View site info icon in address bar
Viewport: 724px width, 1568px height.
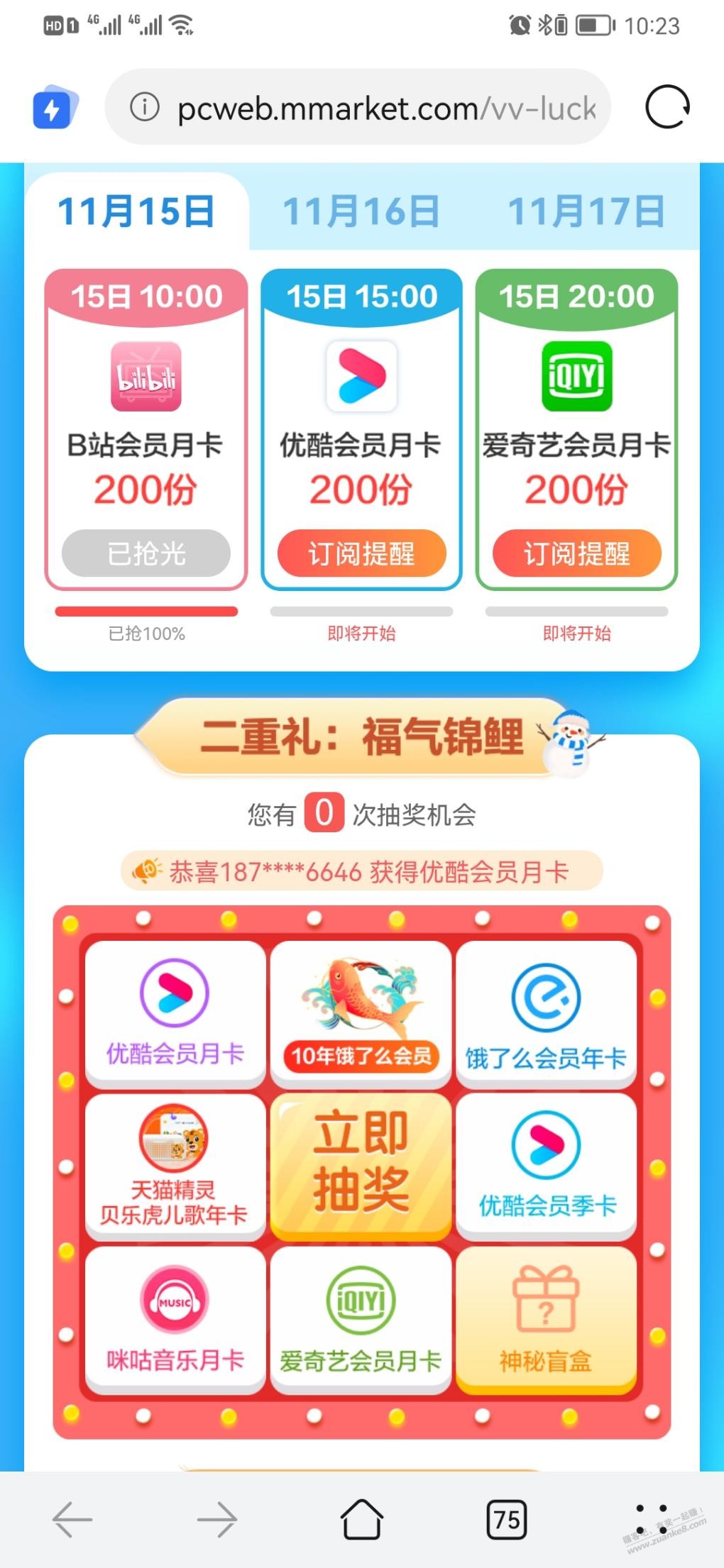[144, 108]
